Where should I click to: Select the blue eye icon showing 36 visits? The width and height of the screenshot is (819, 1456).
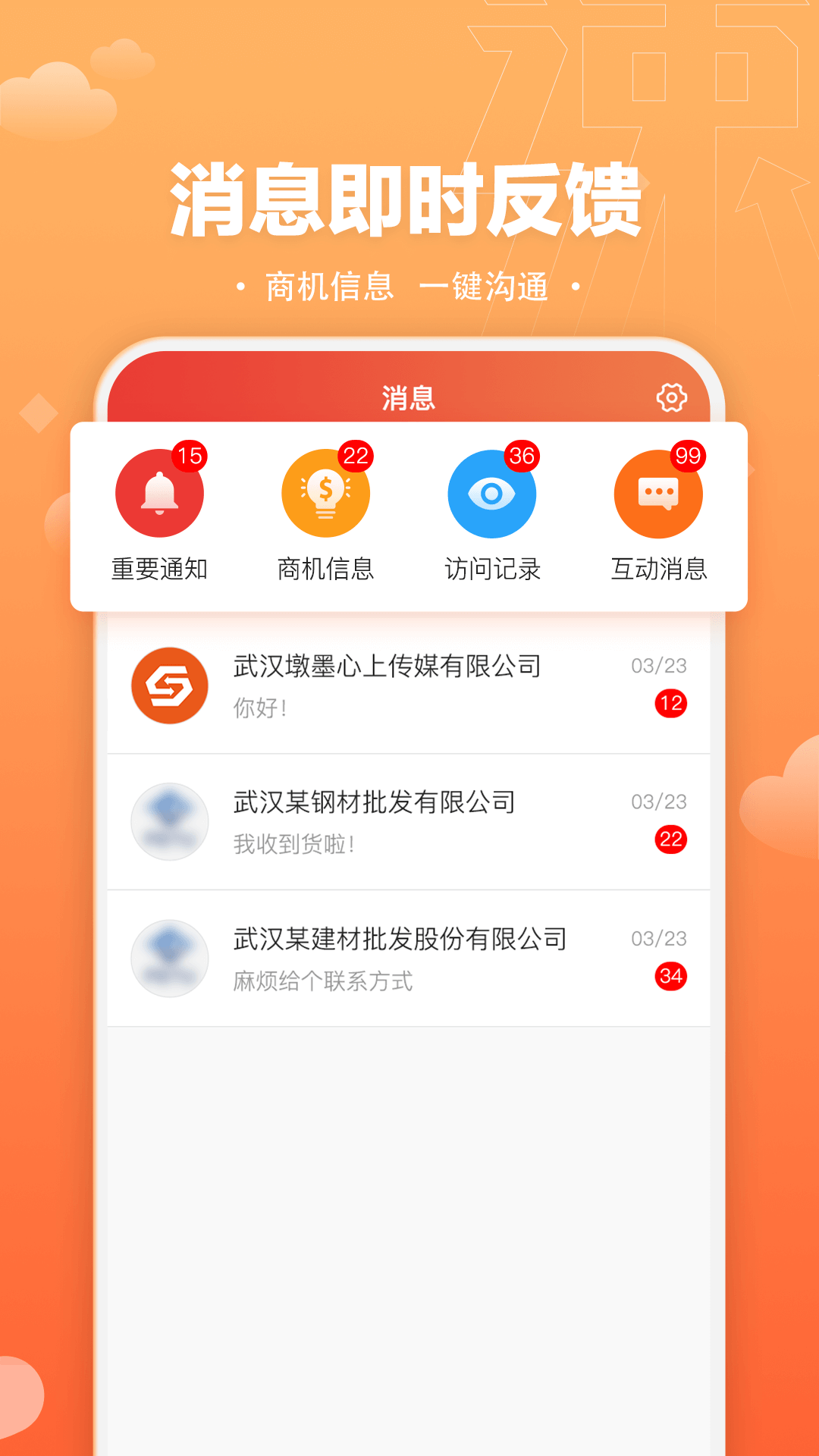click(492, 493)
